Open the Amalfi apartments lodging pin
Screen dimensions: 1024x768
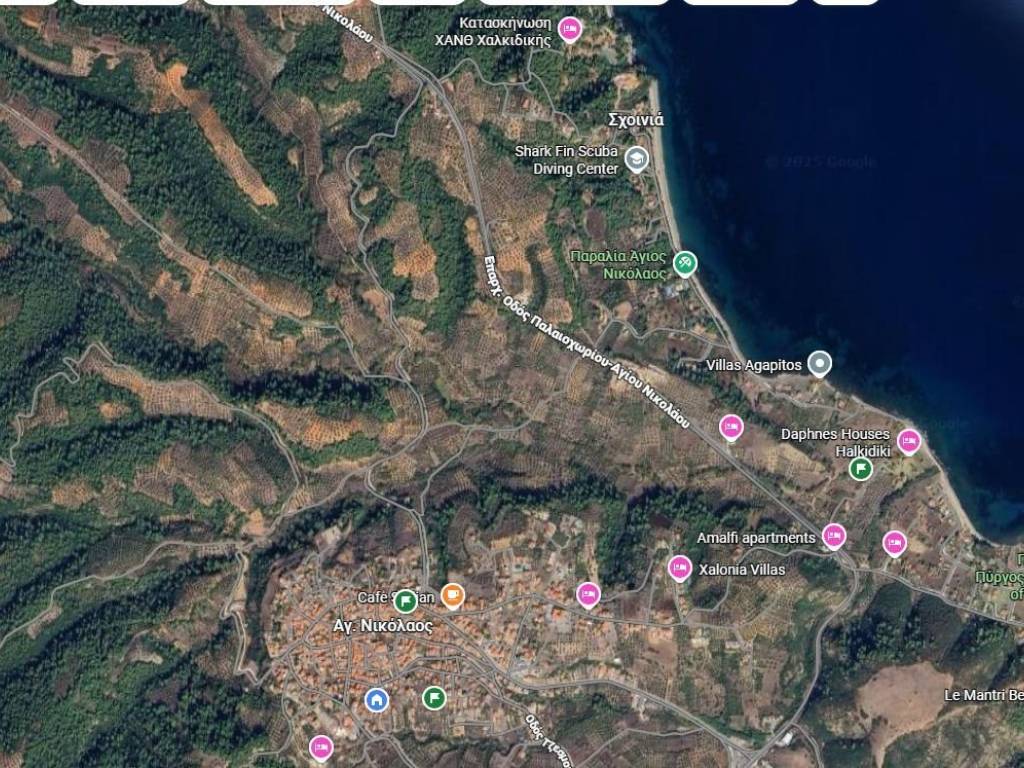click(x=833, y=536)
